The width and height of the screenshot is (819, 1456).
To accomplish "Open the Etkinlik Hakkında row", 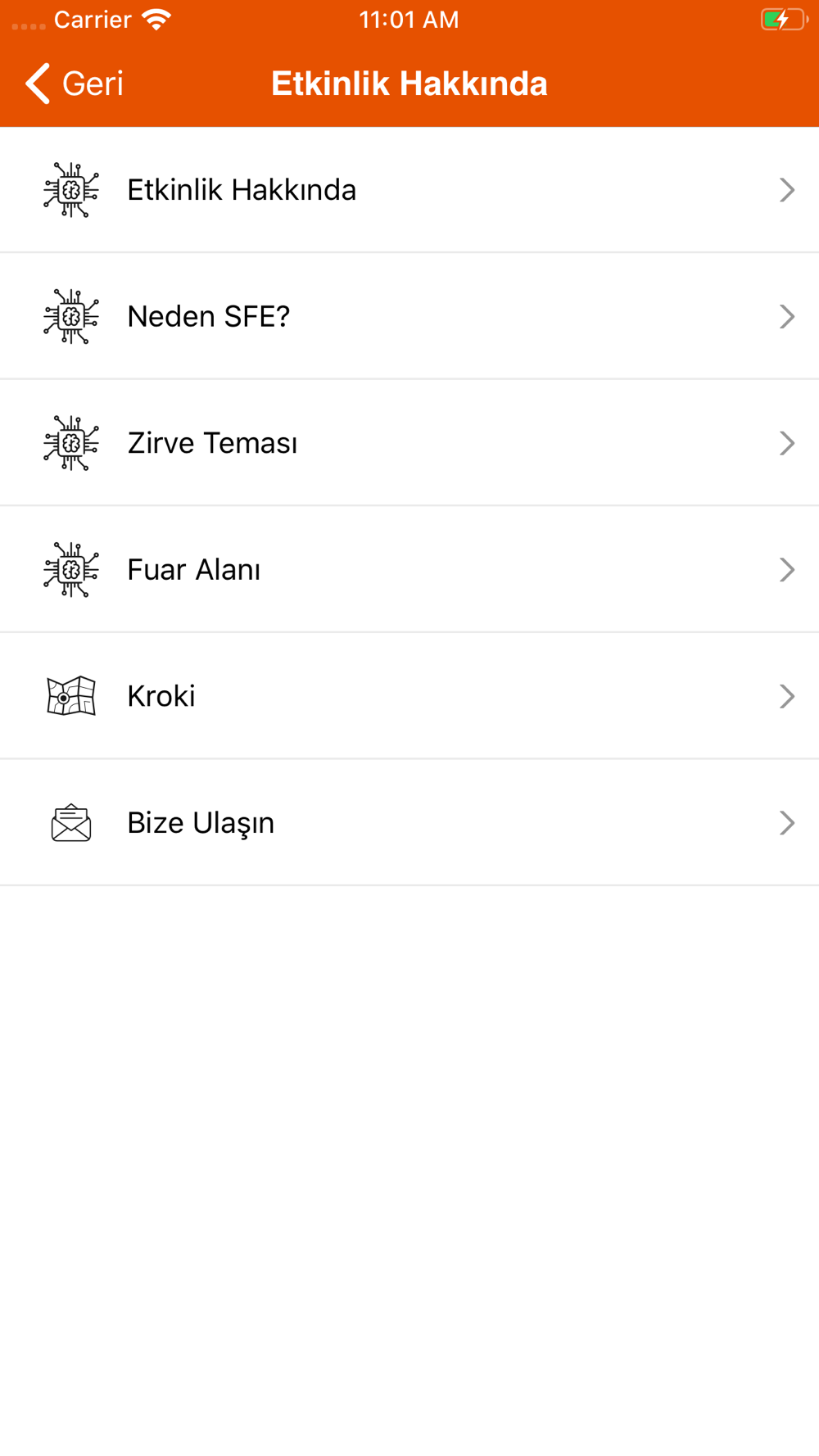I will click(409, 190).
